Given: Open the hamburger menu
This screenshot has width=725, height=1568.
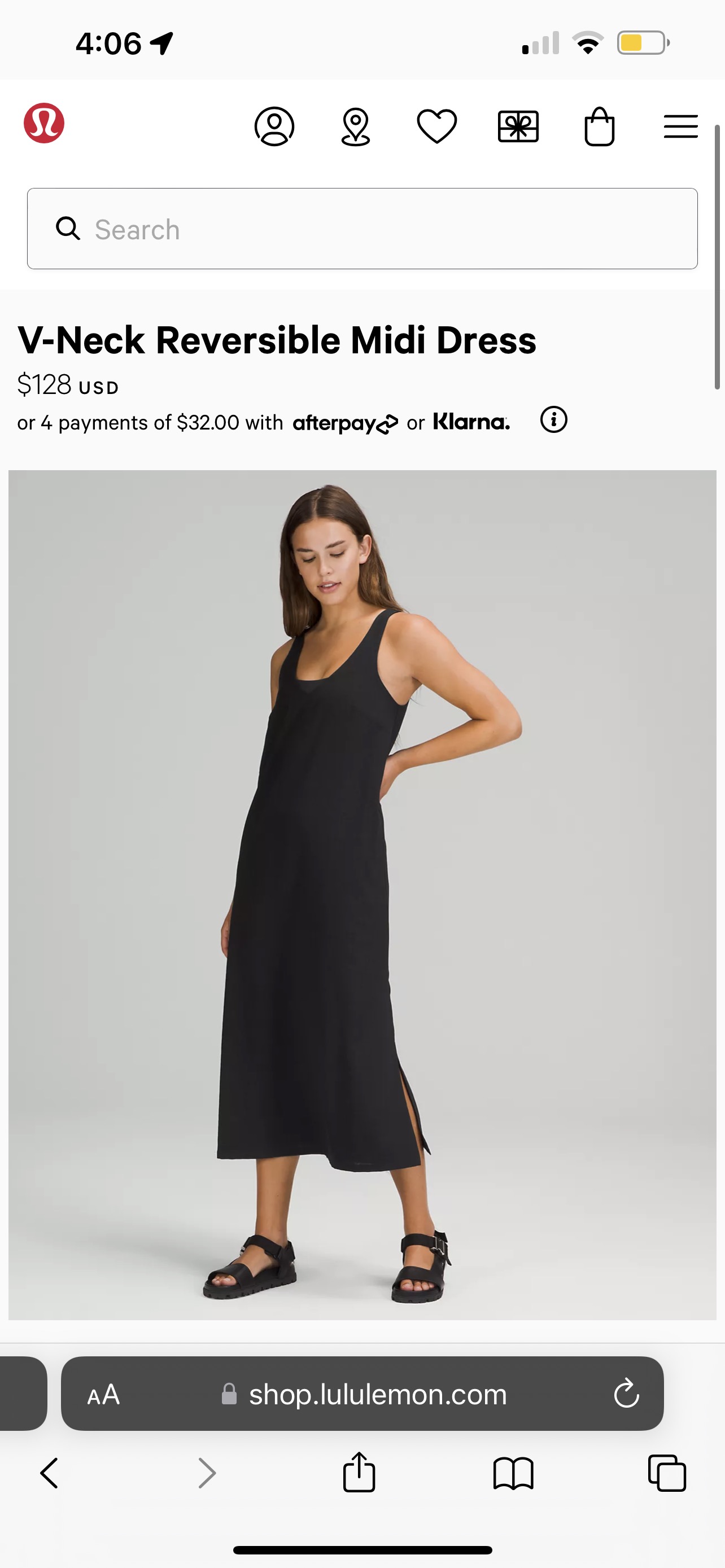Looking at the screenshot, I should (680, 126).
